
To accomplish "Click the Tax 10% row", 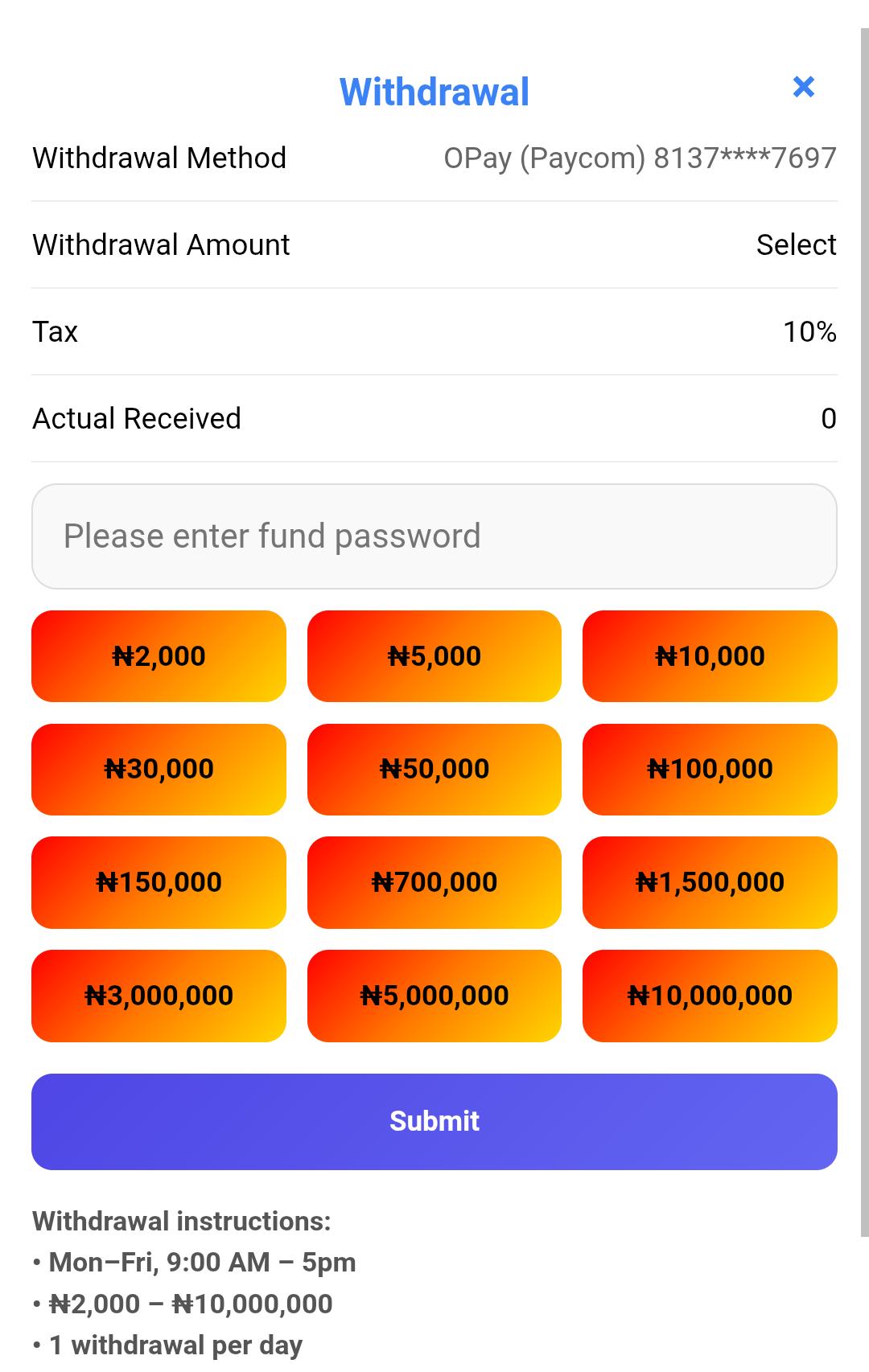I will [434, 331].
